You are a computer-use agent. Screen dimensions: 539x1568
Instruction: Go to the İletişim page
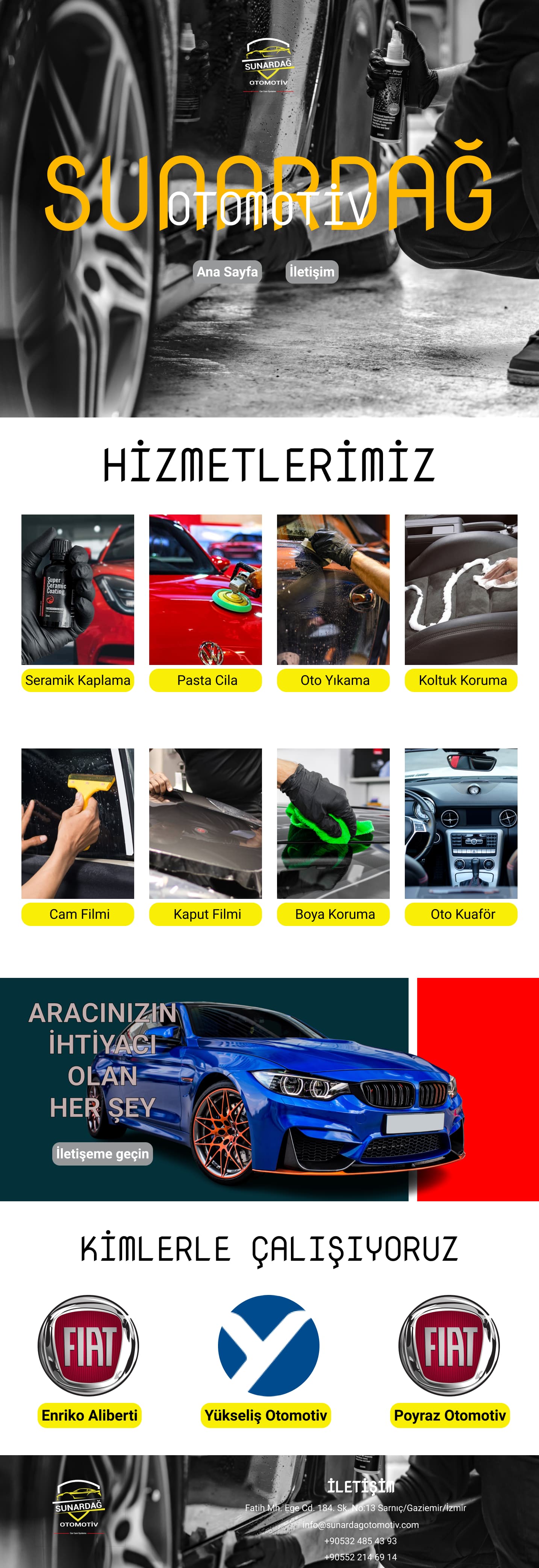tap(312, 272)
